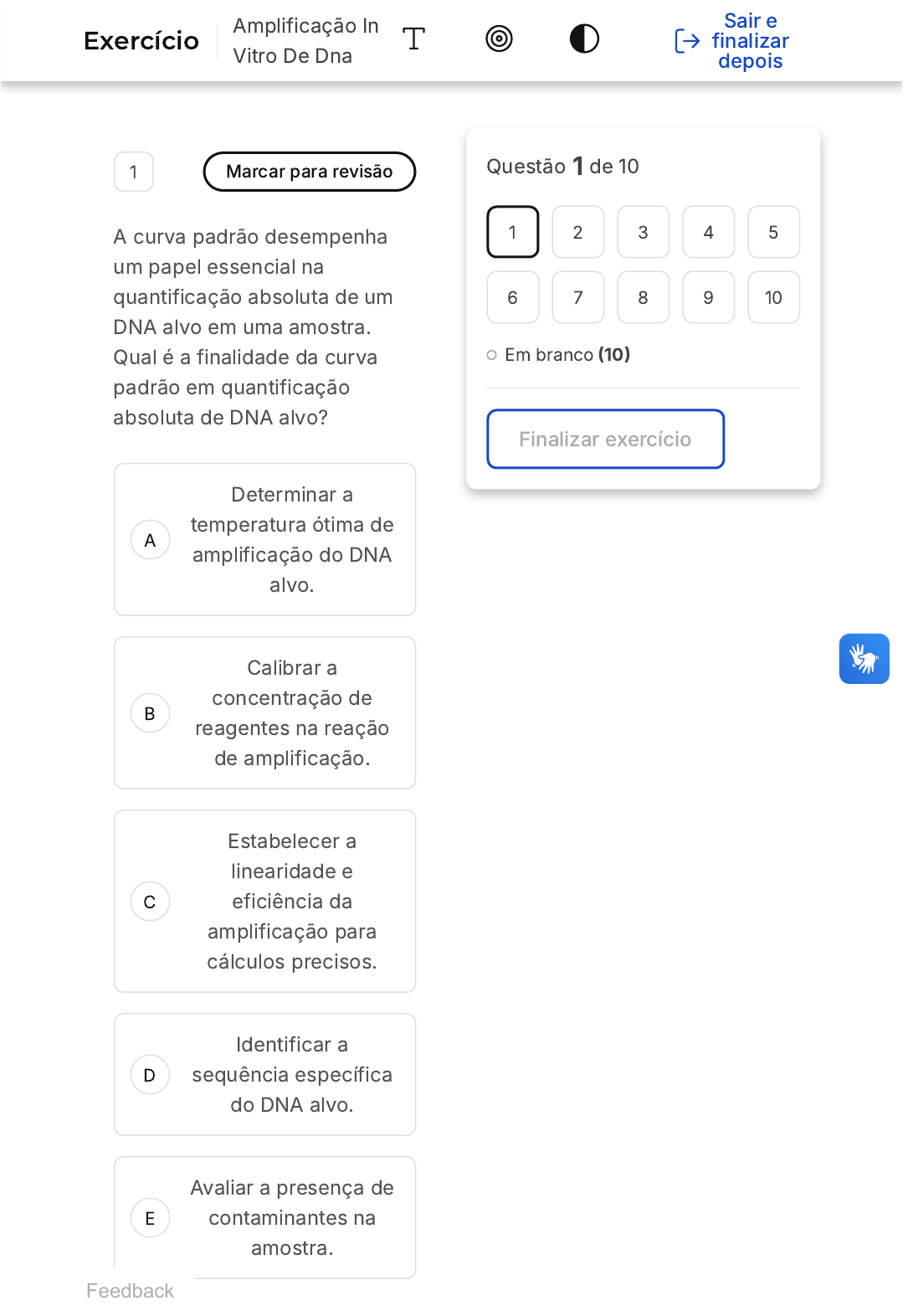The height and width of the screenshot is (1316, 903).
Task: Go to question 8
Action: (x=643, y=298)
